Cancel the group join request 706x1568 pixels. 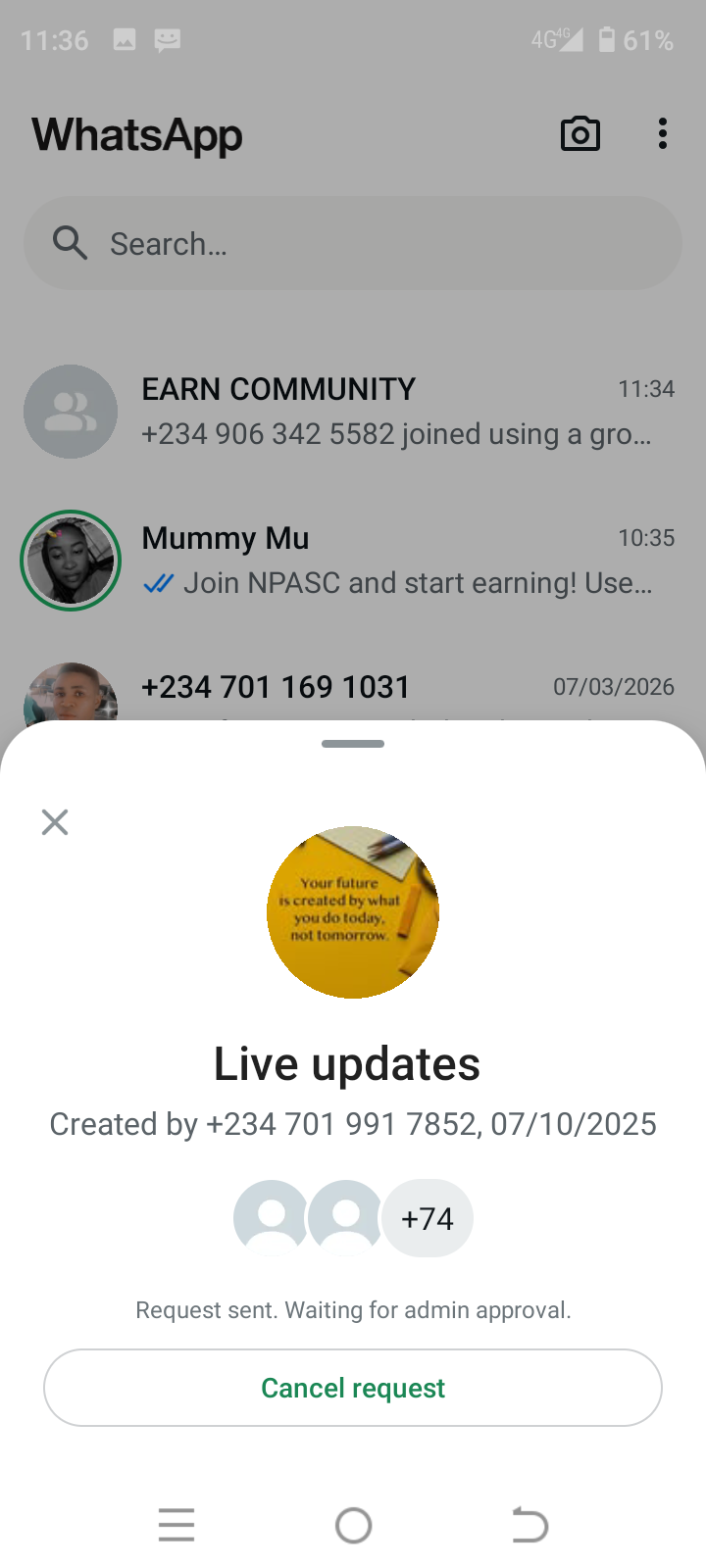click(353, 1388)
